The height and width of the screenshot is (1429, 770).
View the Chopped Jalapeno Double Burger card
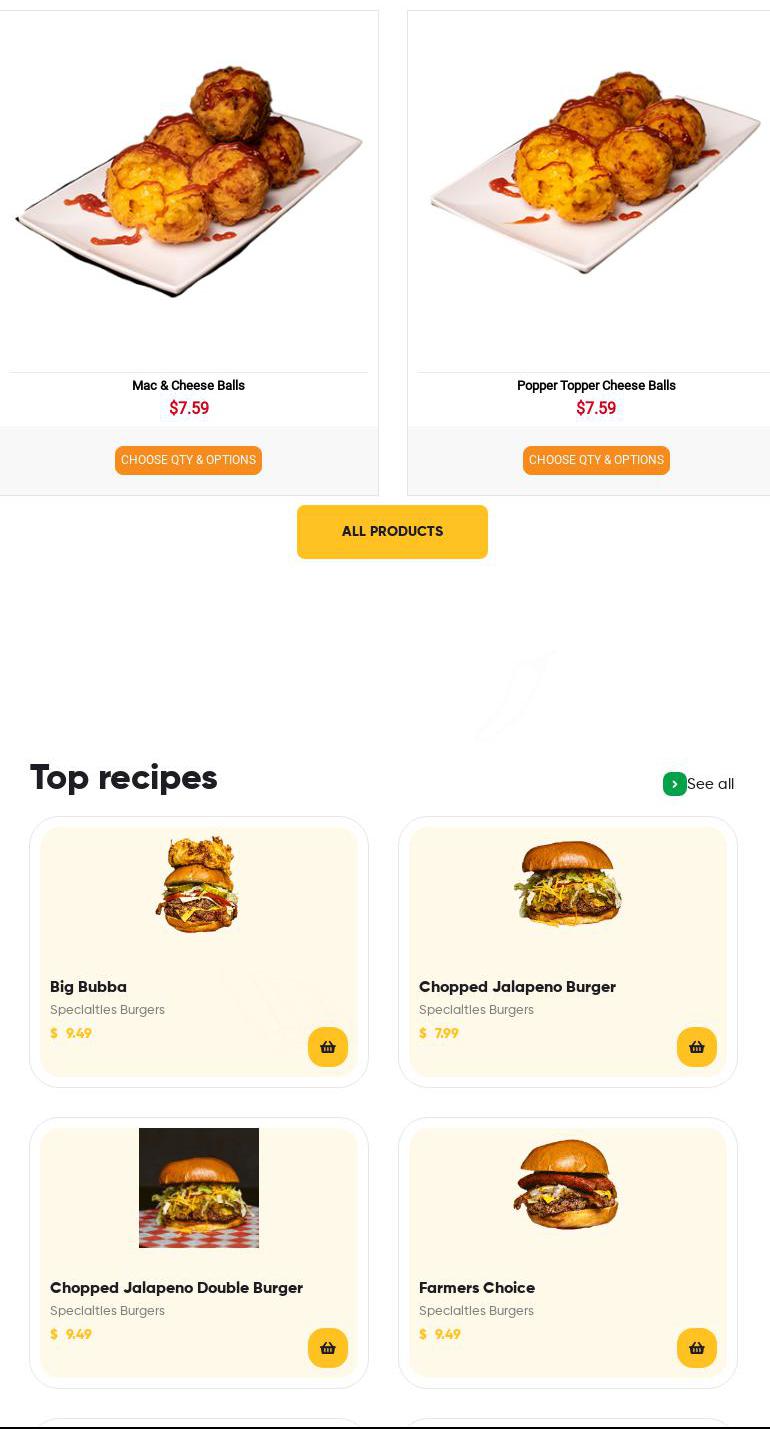(x=176, y=1288)
